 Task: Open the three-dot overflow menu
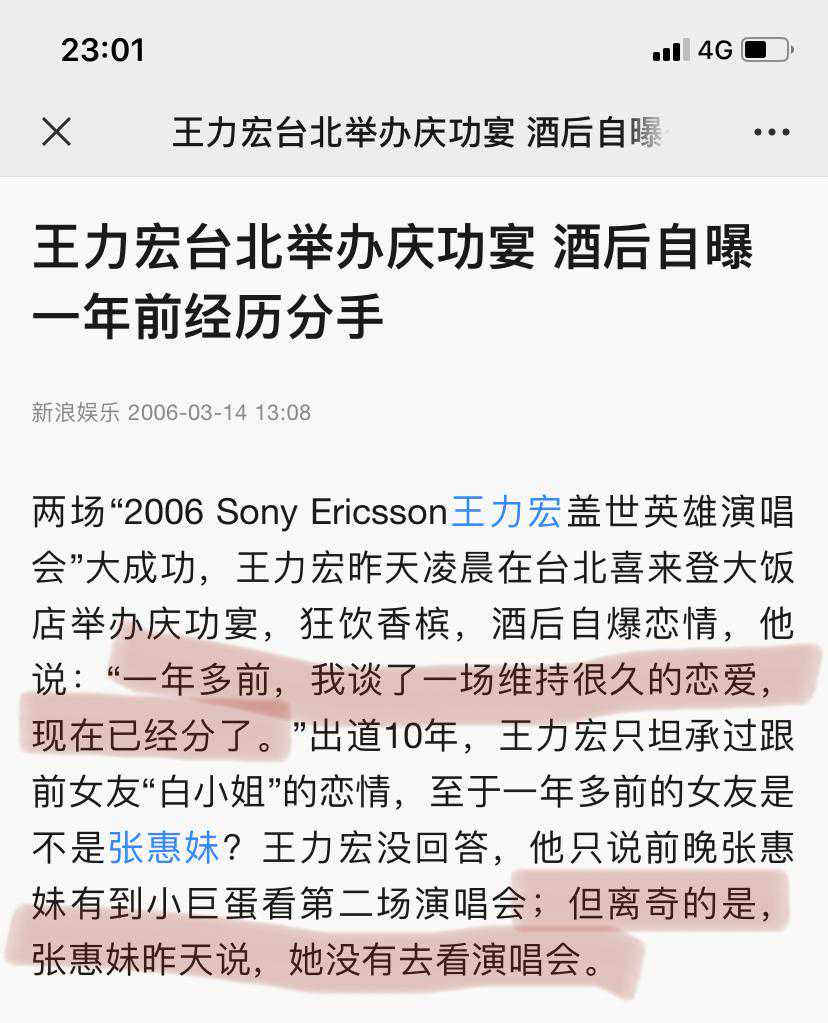coord(771,132)
